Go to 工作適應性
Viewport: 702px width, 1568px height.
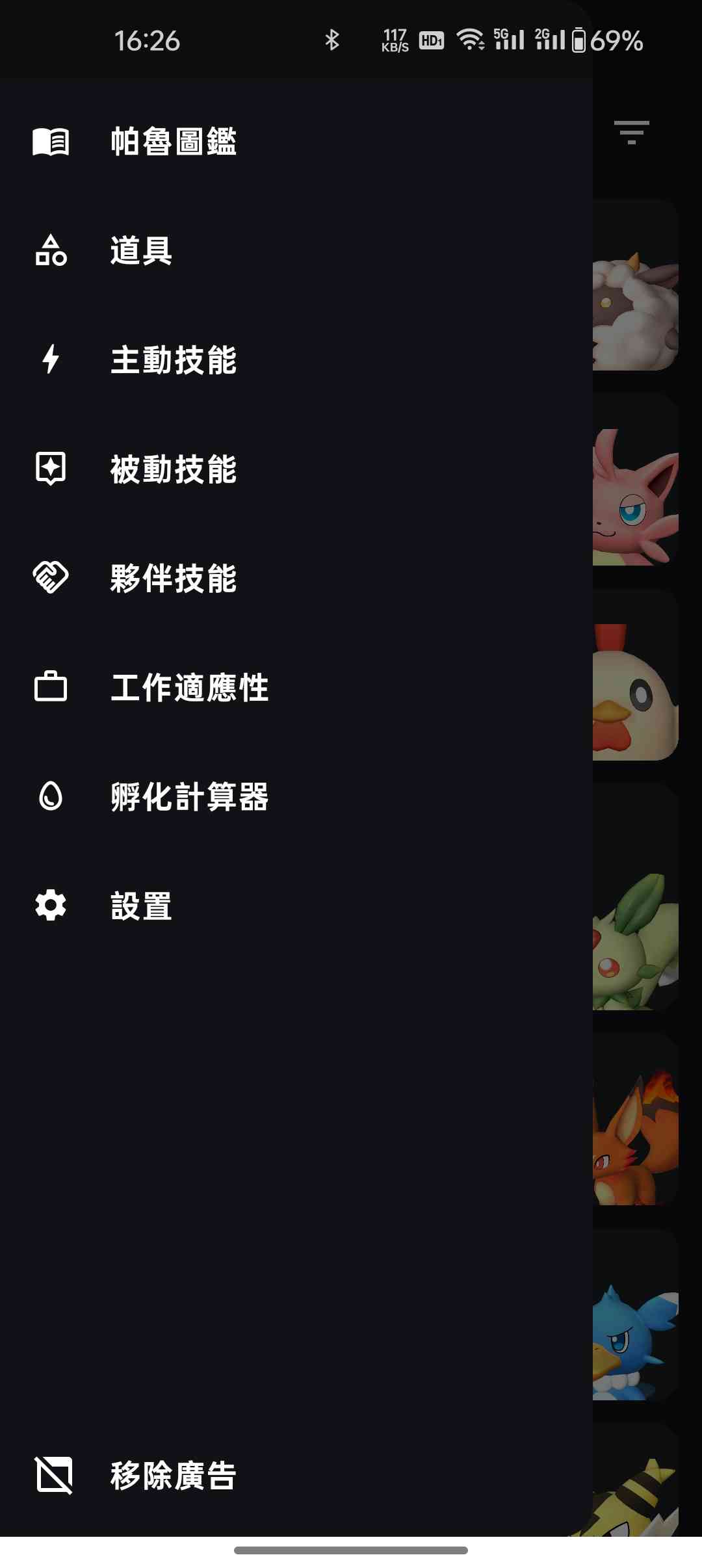(189, 687)
